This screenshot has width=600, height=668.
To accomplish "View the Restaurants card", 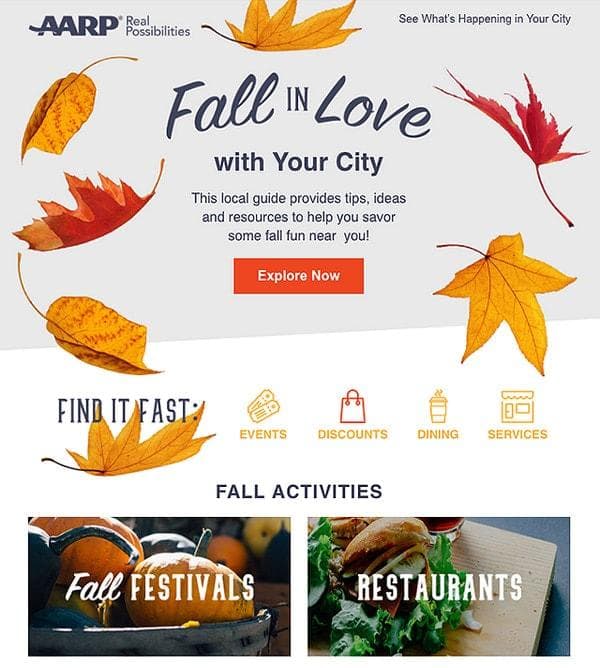I will [439, 586].
